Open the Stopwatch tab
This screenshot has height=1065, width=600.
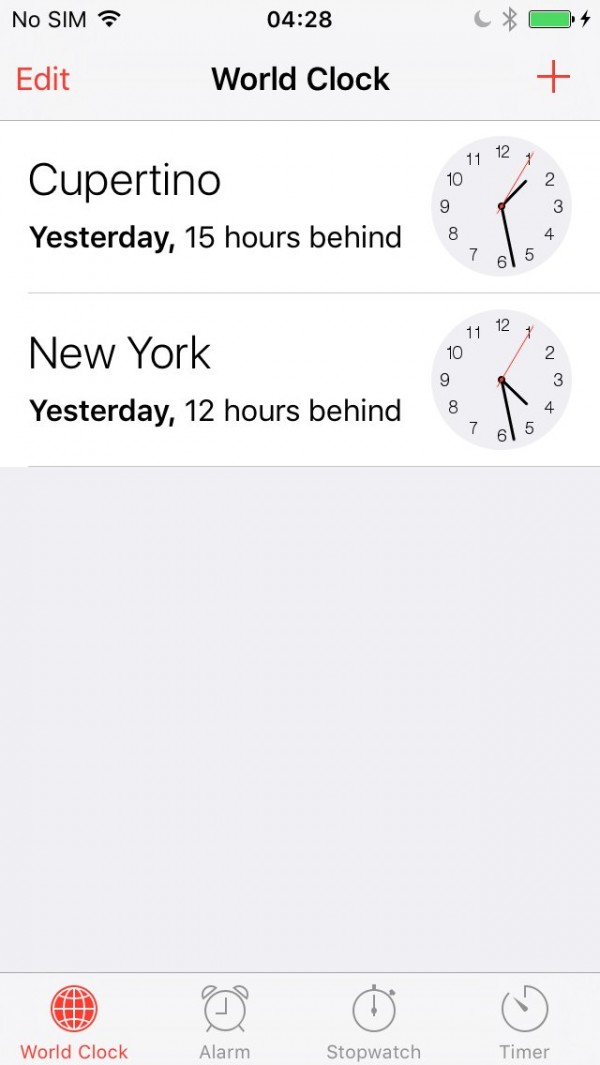click(374, 1020)
